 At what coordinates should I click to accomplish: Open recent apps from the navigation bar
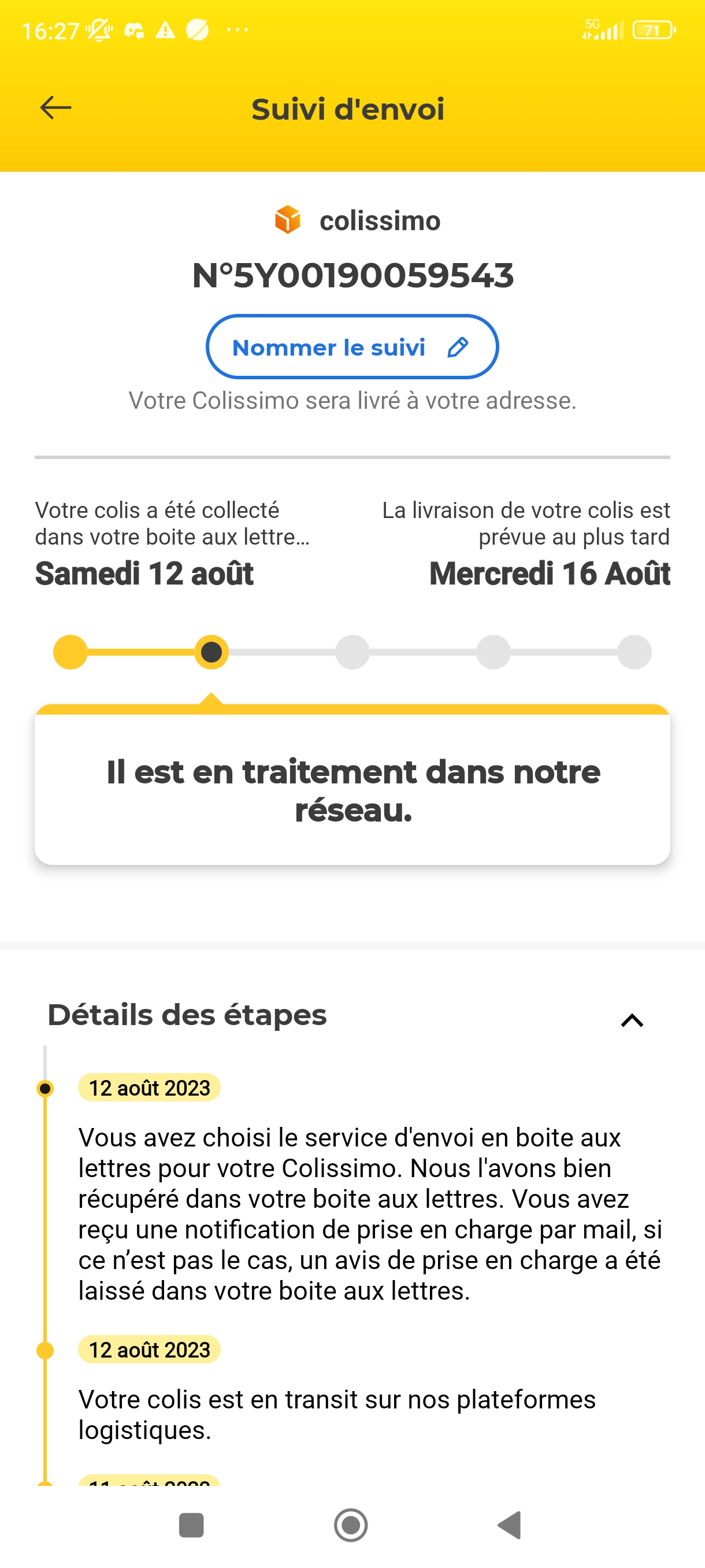pos(191,1525)
